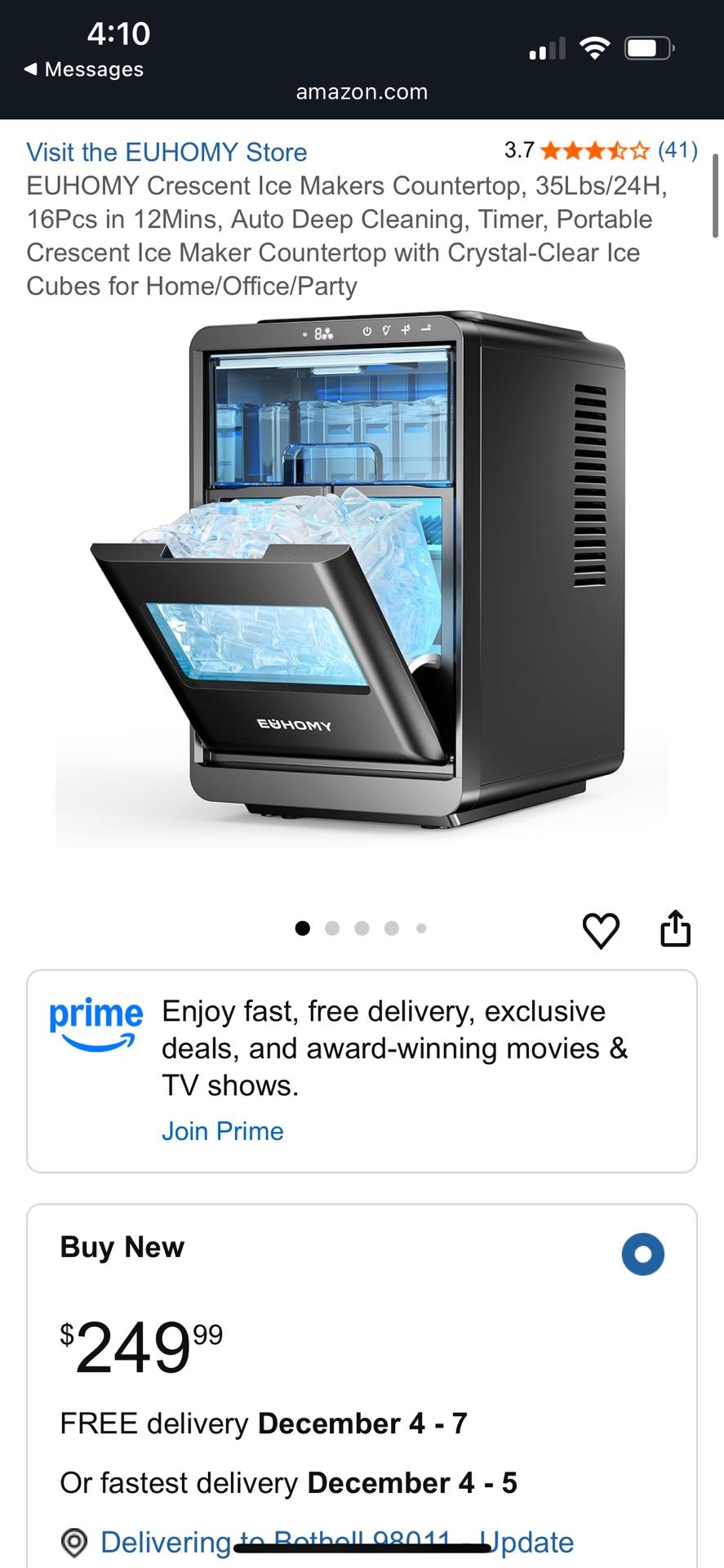
Task: Tap the FREE delivery December 4 - 7 text
Action: tap(263, 1423)
